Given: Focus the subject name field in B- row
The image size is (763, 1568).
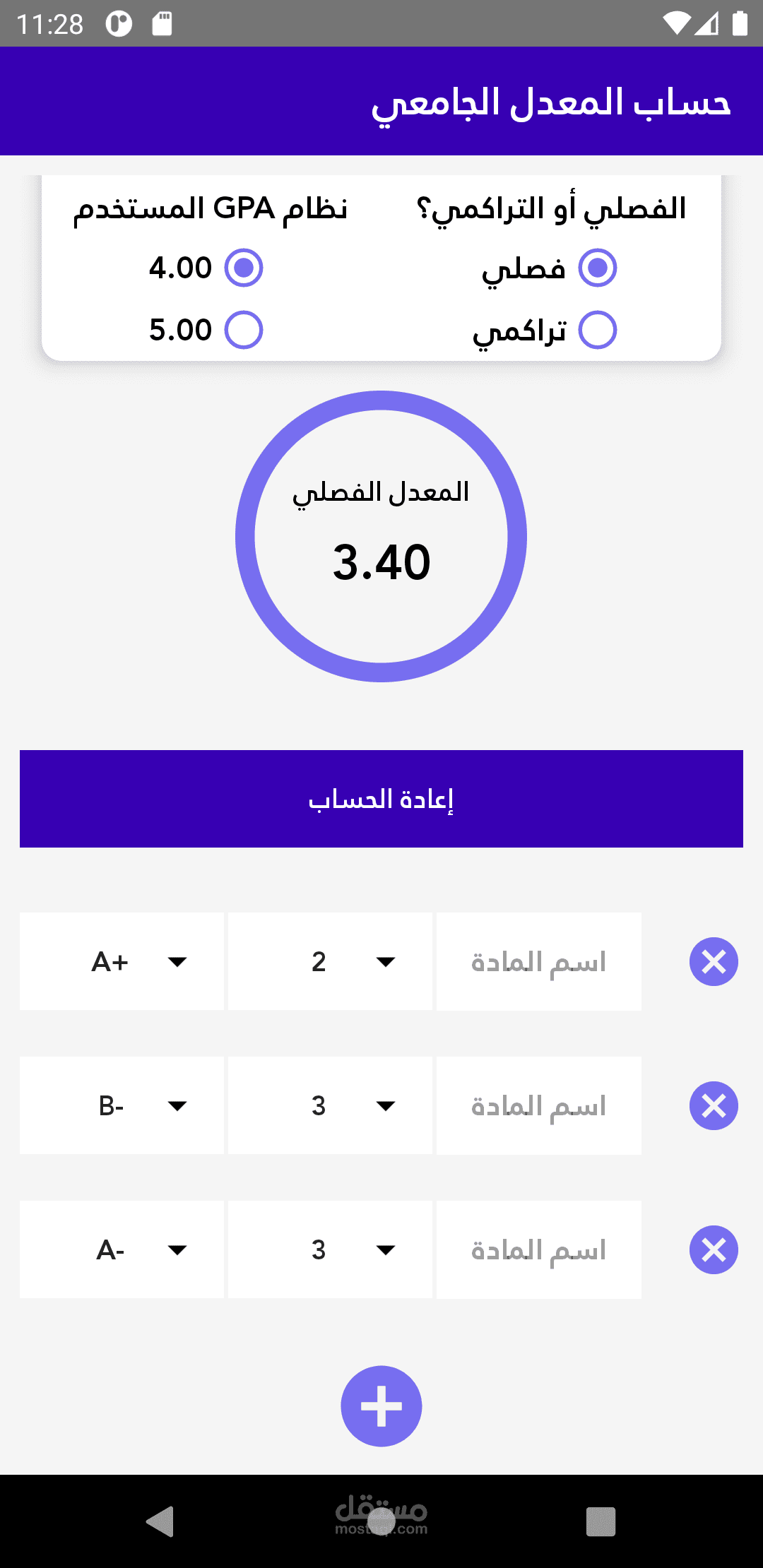Looking at the screenshot, I should [x=538, y=1105].
